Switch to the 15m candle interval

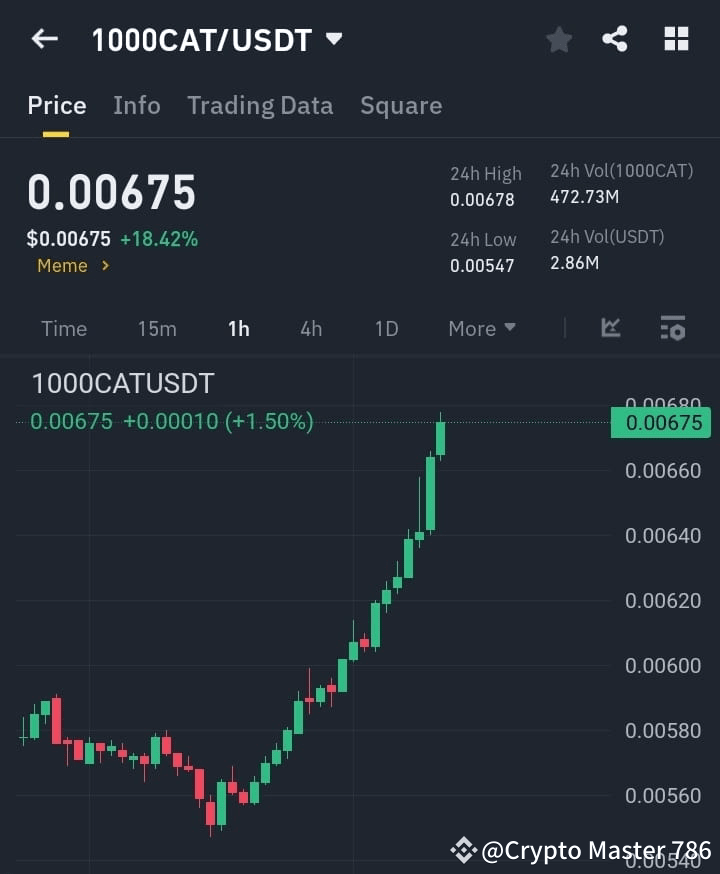coord(157,328)
